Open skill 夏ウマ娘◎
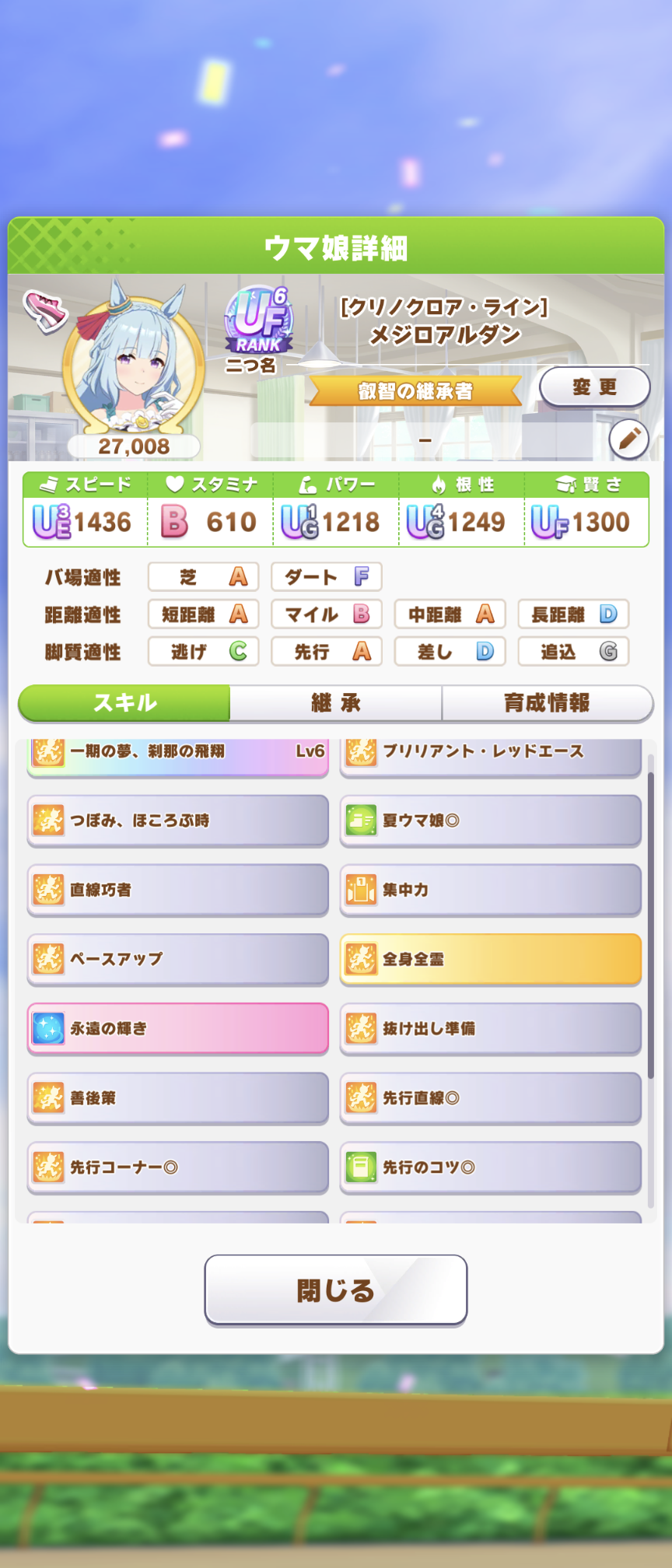This screenshot has height=1568, width=672. coord(490,821)
